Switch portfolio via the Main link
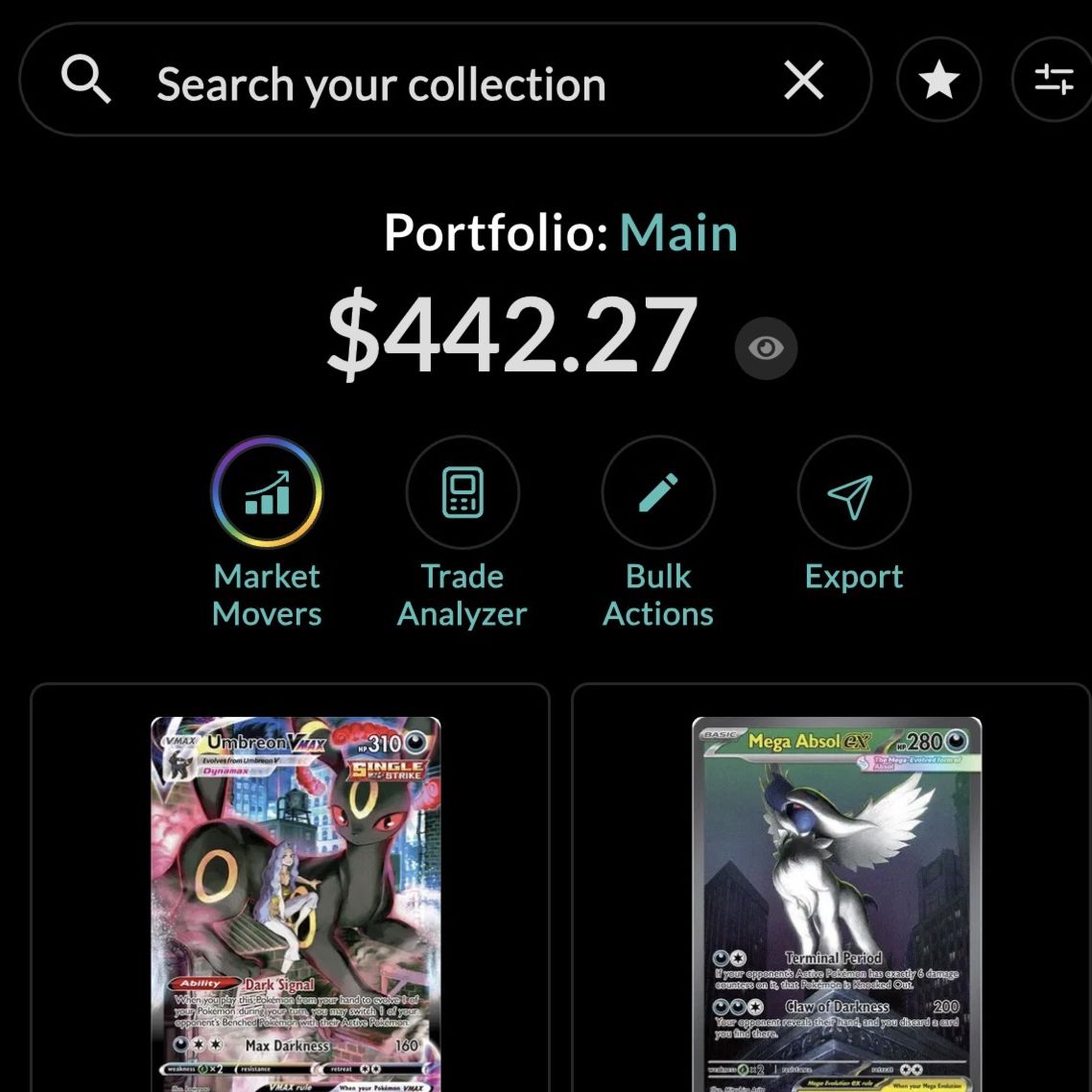This screenshot has height=1092, width=1092. [x=678, y=233]
